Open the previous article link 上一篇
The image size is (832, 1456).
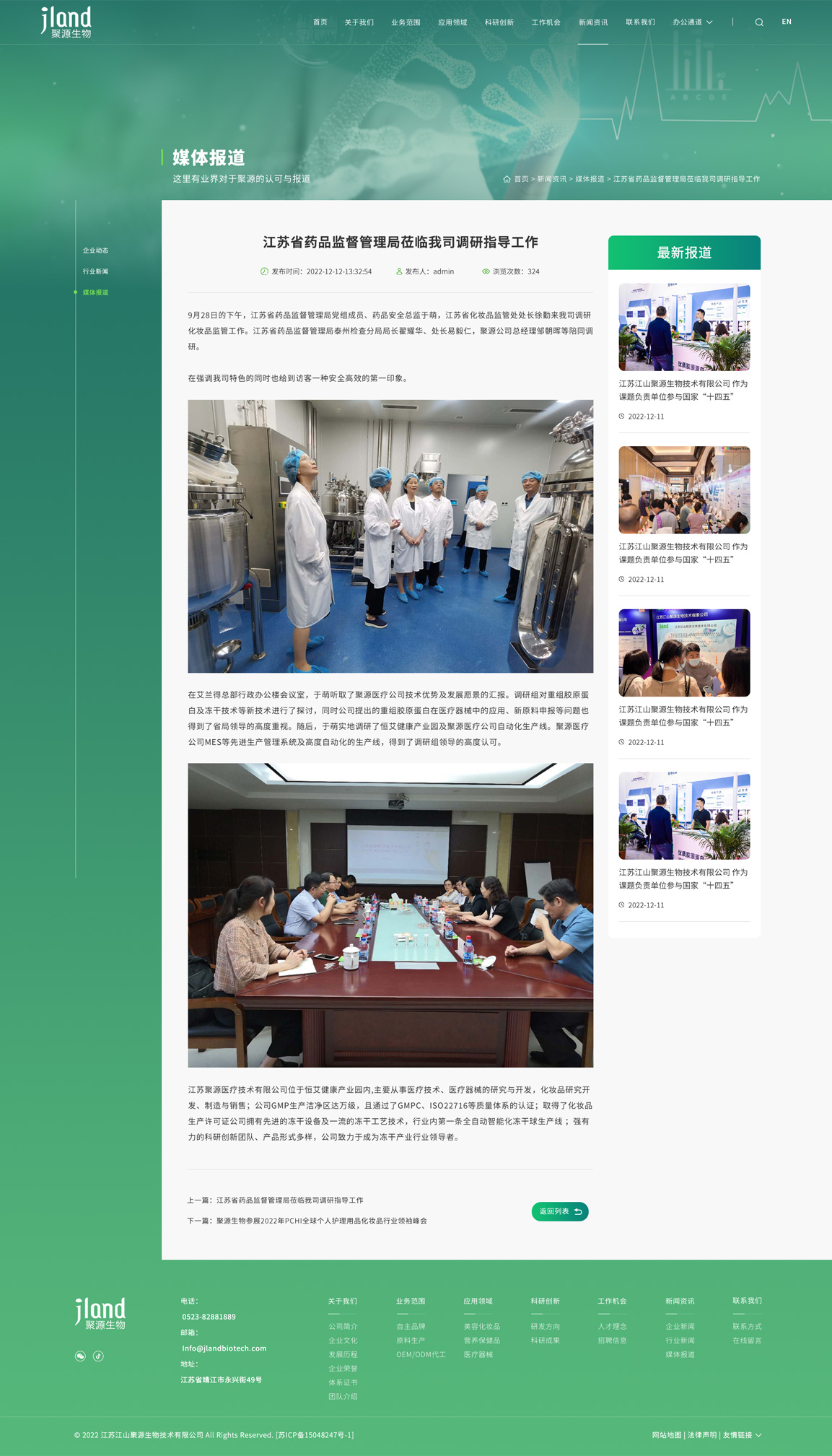tap(289, 1200)
